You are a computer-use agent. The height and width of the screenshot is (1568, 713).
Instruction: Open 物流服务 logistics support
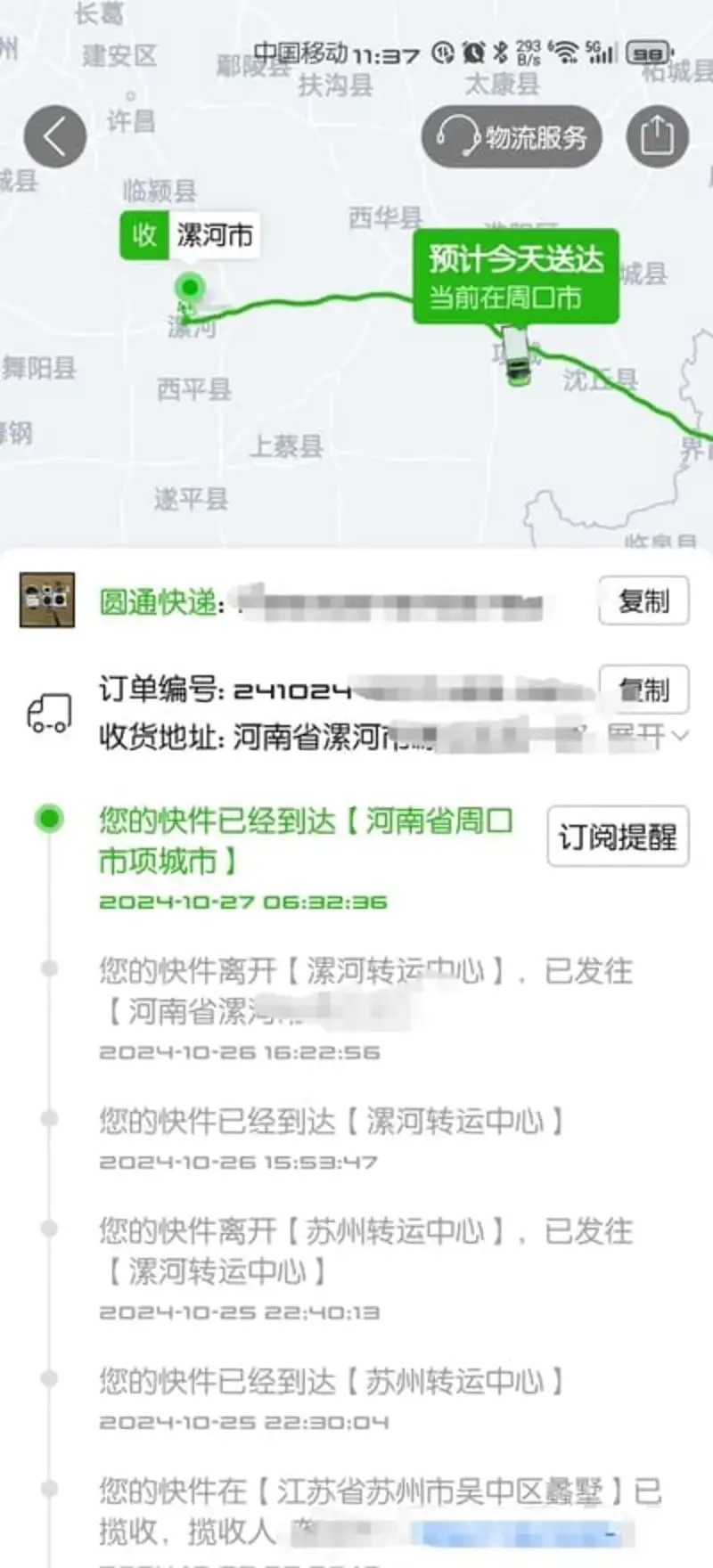tap(512, 136)
